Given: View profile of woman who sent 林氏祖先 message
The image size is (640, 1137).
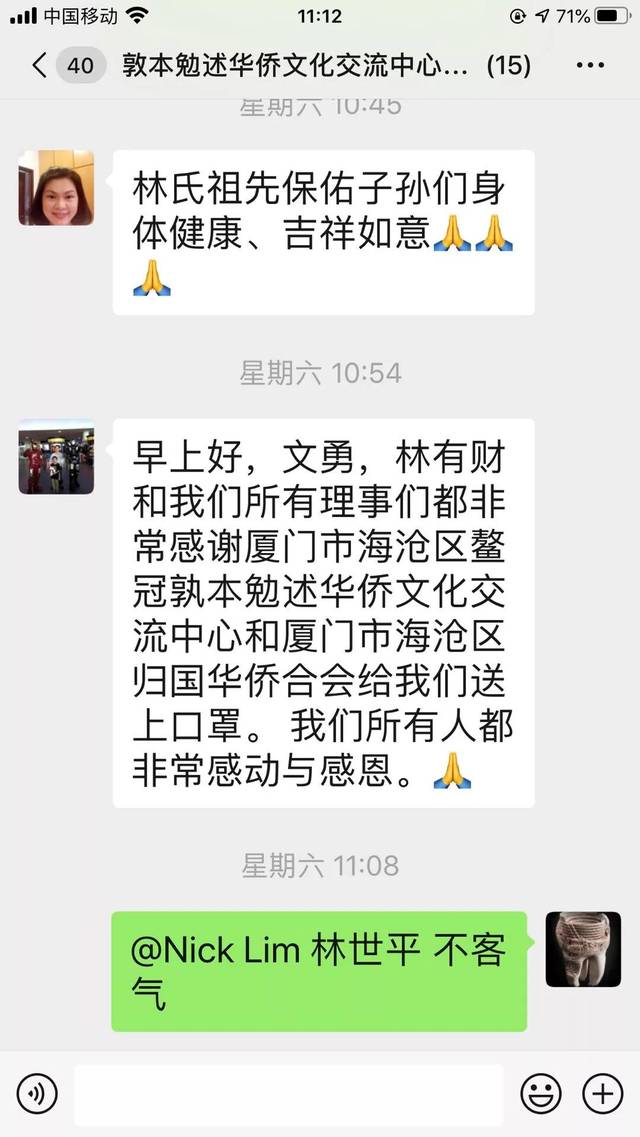Looking at the screenshot, I should click(x=56, y=188).
